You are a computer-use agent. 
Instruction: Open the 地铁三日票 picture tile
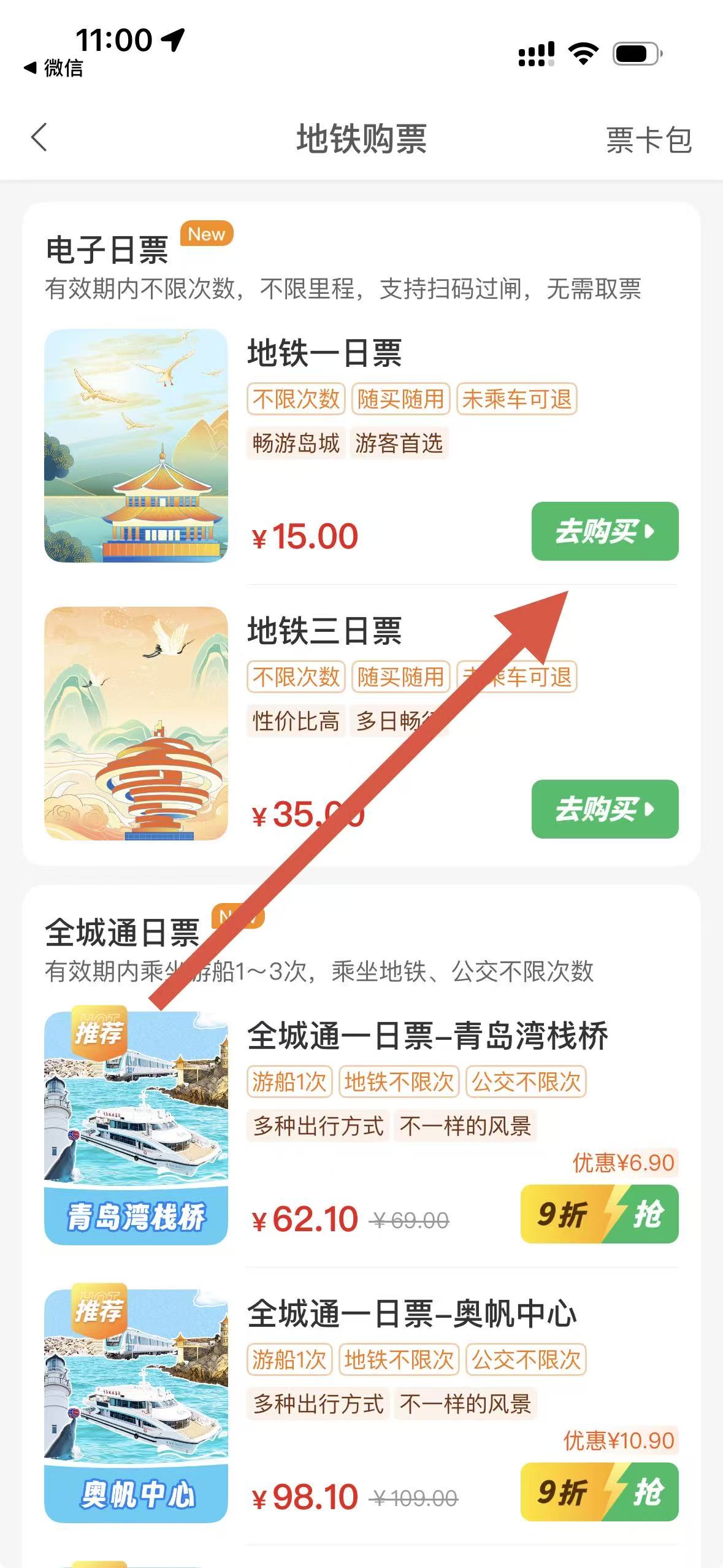(x=136, y=723)
